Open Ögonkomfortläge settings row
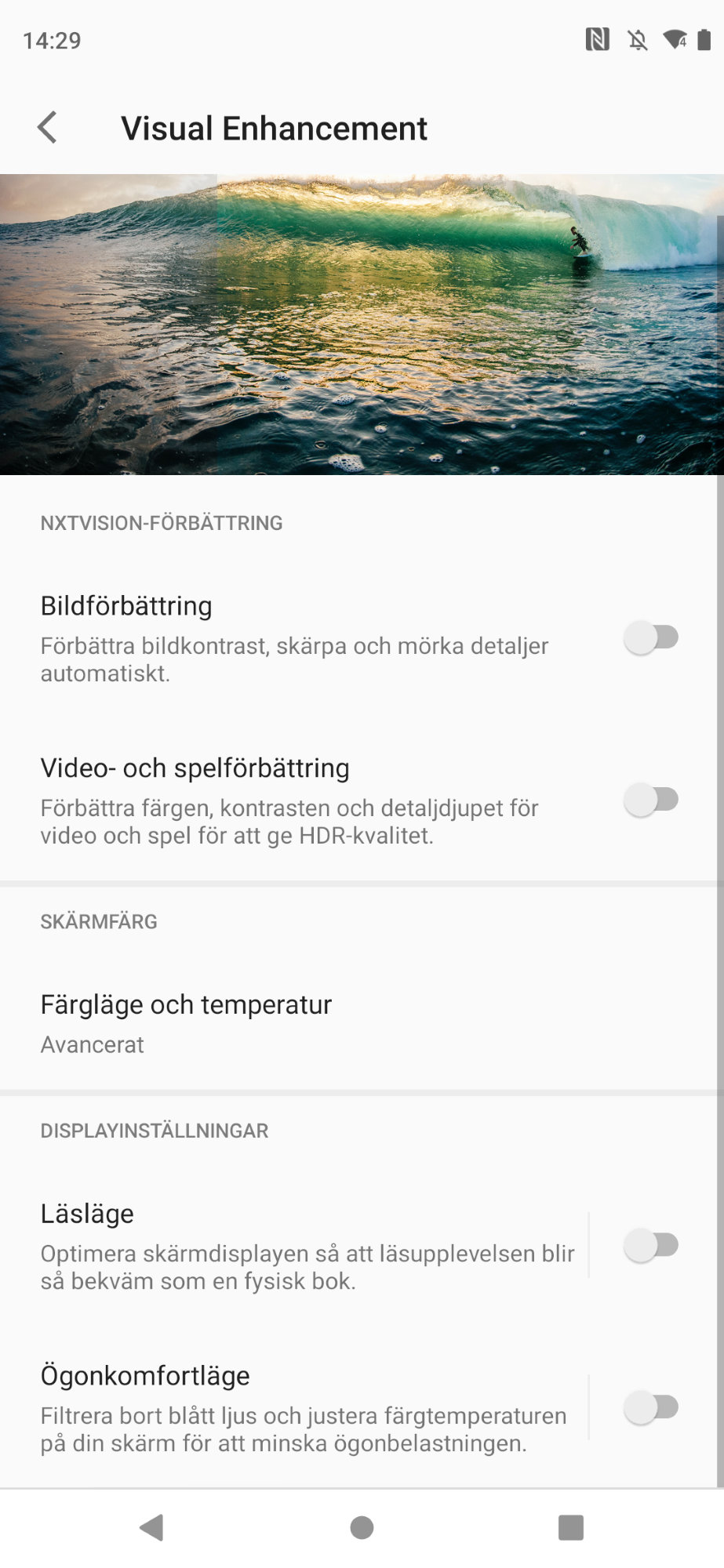This screenshot has height=1568, width=724. [x=306, y=1408]
